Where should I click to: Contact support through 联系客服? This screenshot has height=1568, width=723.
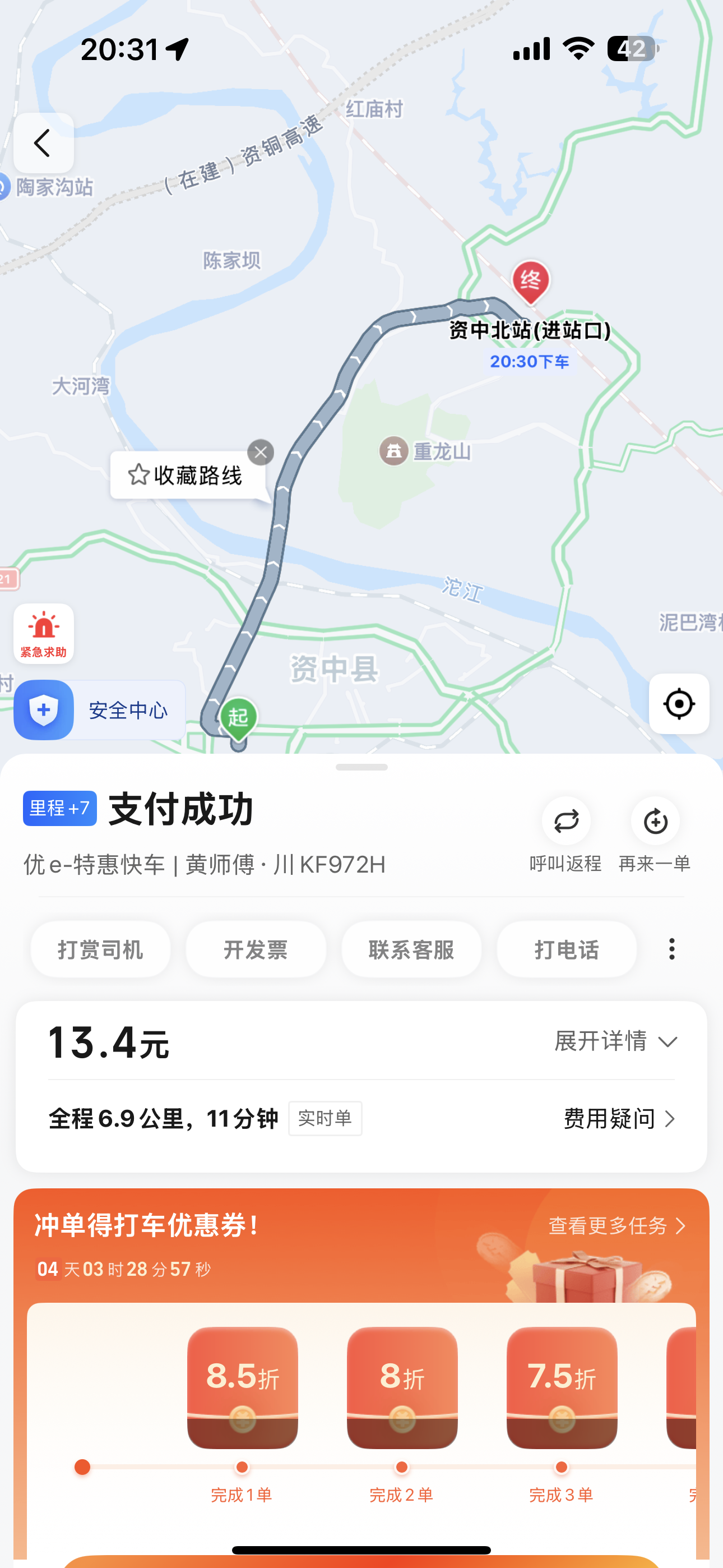[x=411, y=949]
